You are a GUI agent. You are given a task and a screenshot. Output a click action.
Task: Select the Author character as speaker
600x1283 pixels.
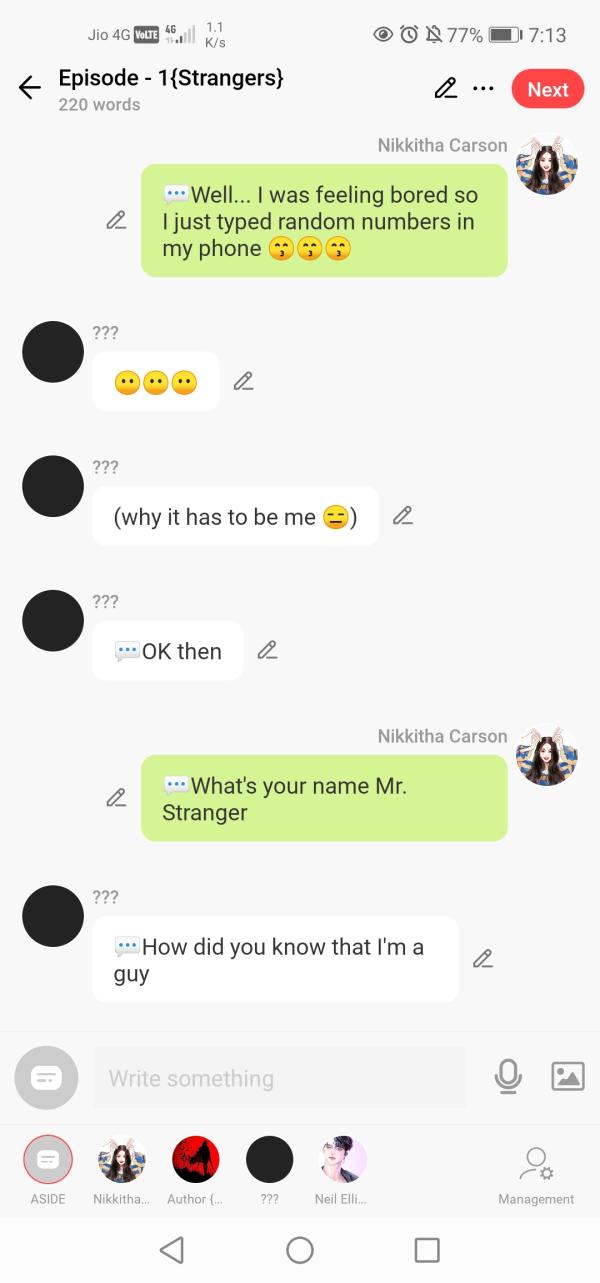coord(196,1160)
